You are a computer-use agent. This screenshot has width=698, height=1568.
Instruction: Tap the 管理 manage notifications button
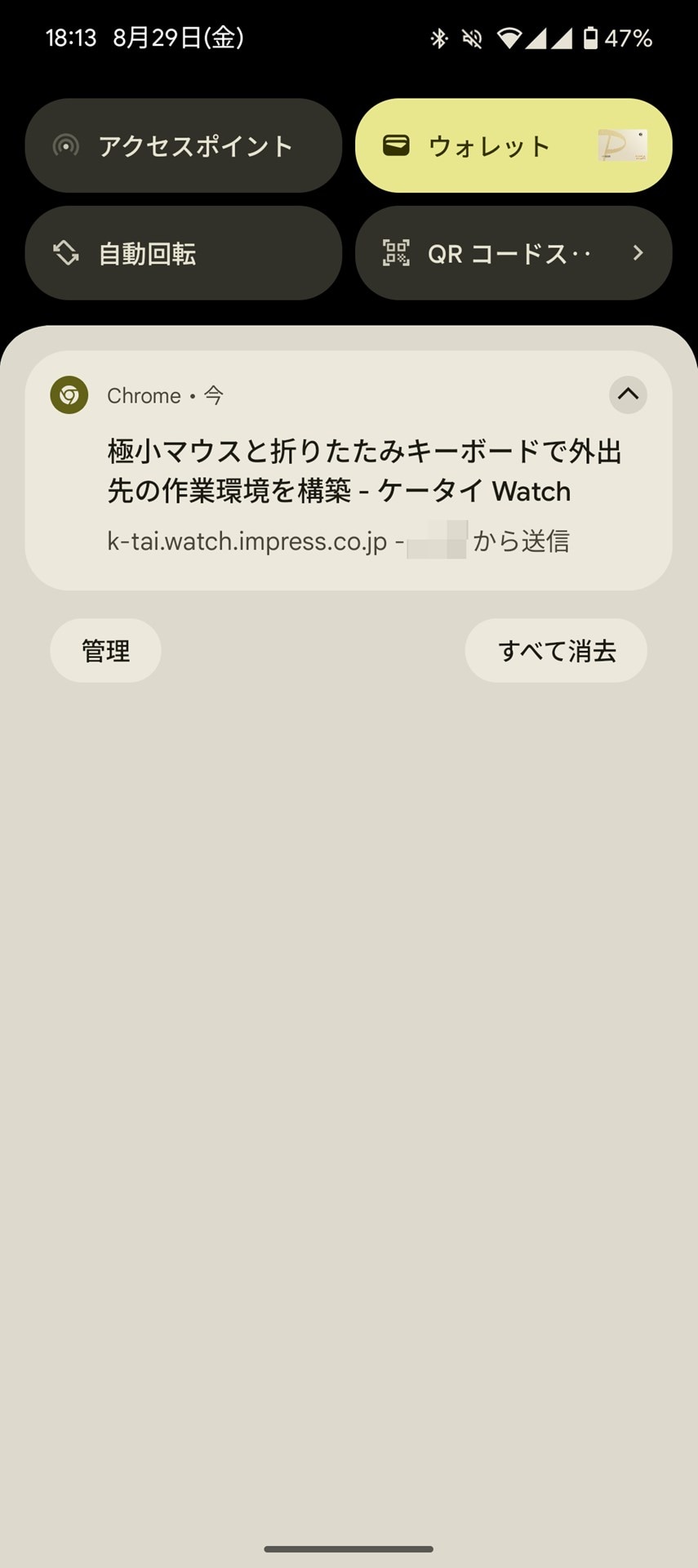pyautogui.click(x=105, y=651)
